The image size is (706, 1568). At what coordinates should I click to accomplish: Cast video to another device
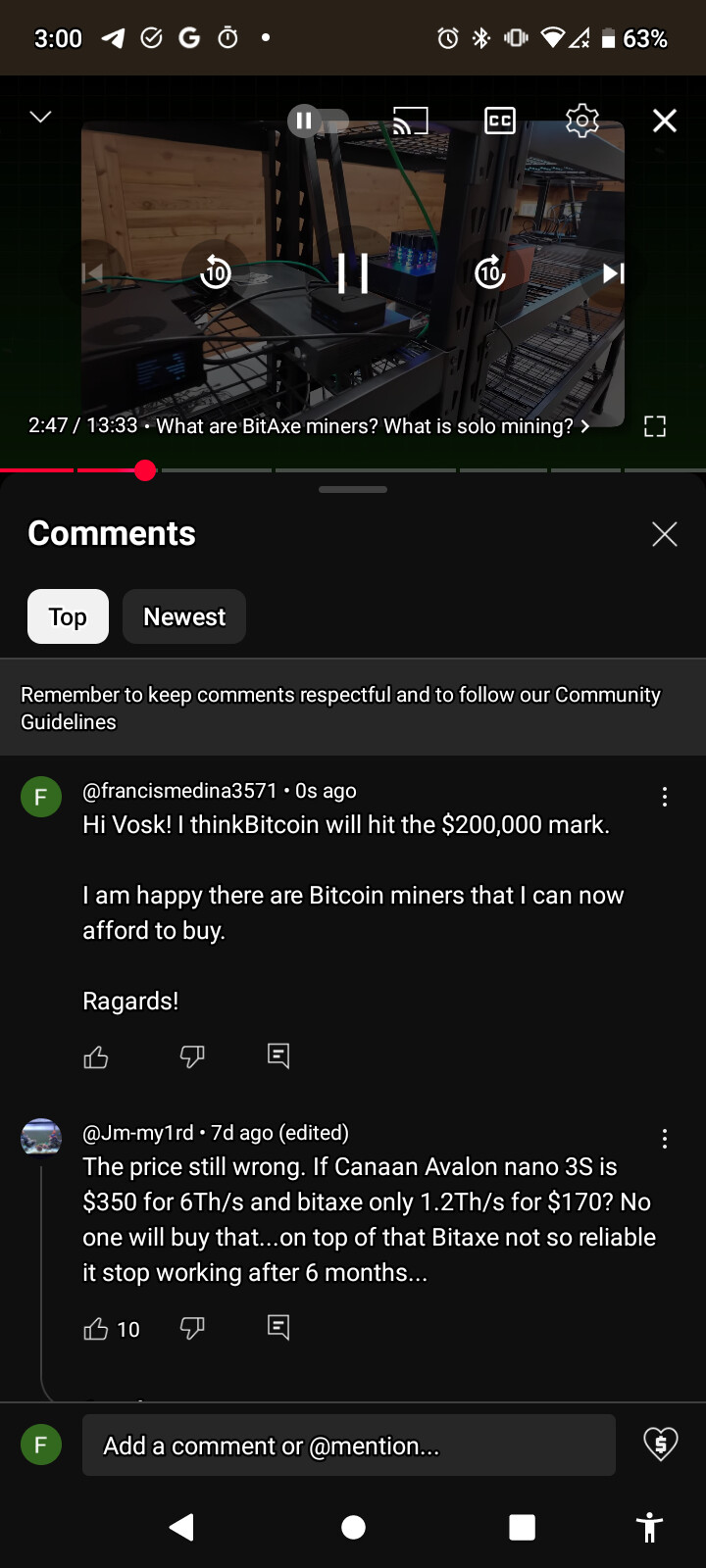[x=410, y=121]
